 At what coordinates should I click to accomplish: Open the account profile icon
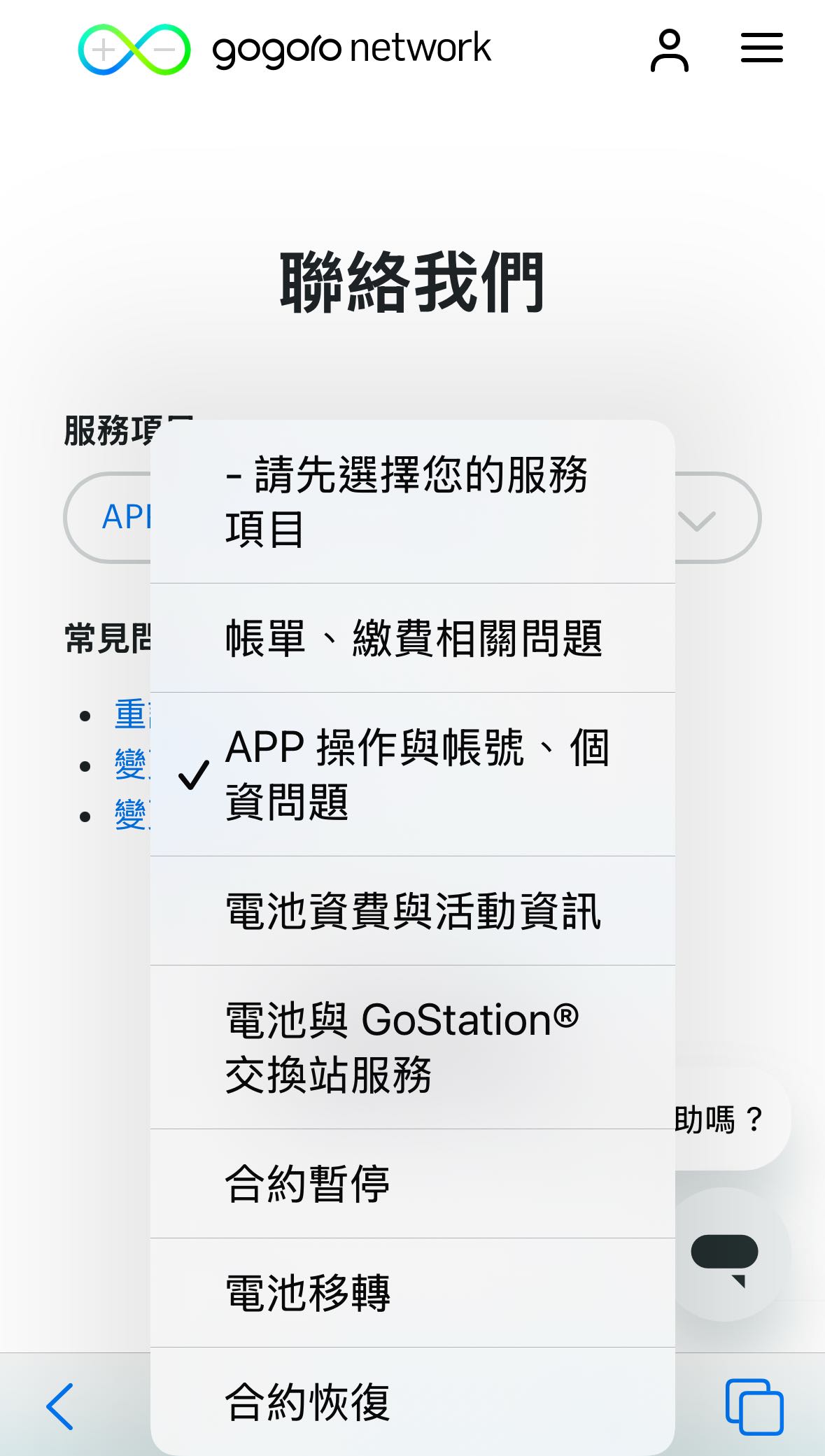coord(670,49)
